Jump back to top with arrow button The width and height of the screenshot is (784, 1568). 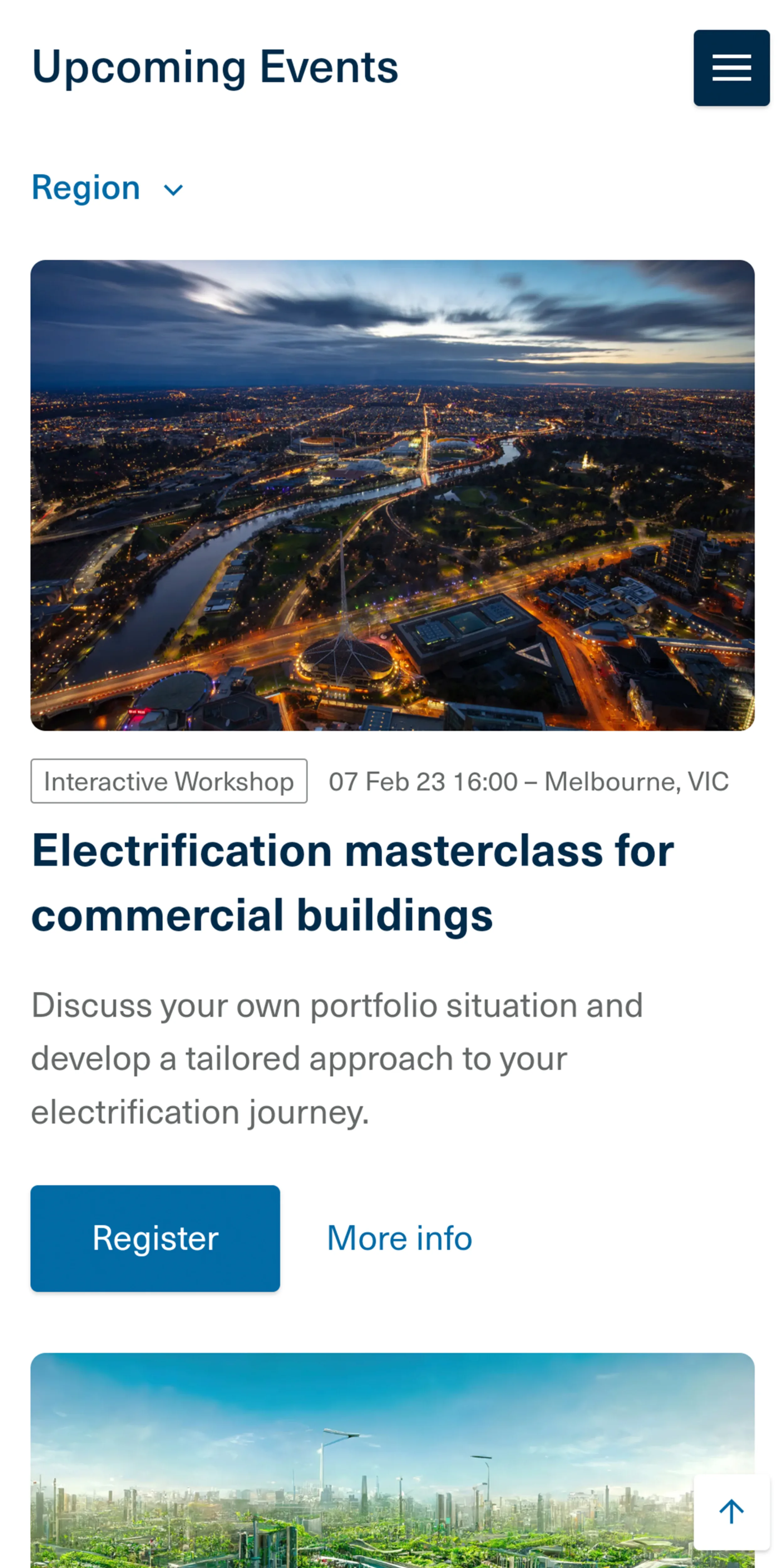731,1511
